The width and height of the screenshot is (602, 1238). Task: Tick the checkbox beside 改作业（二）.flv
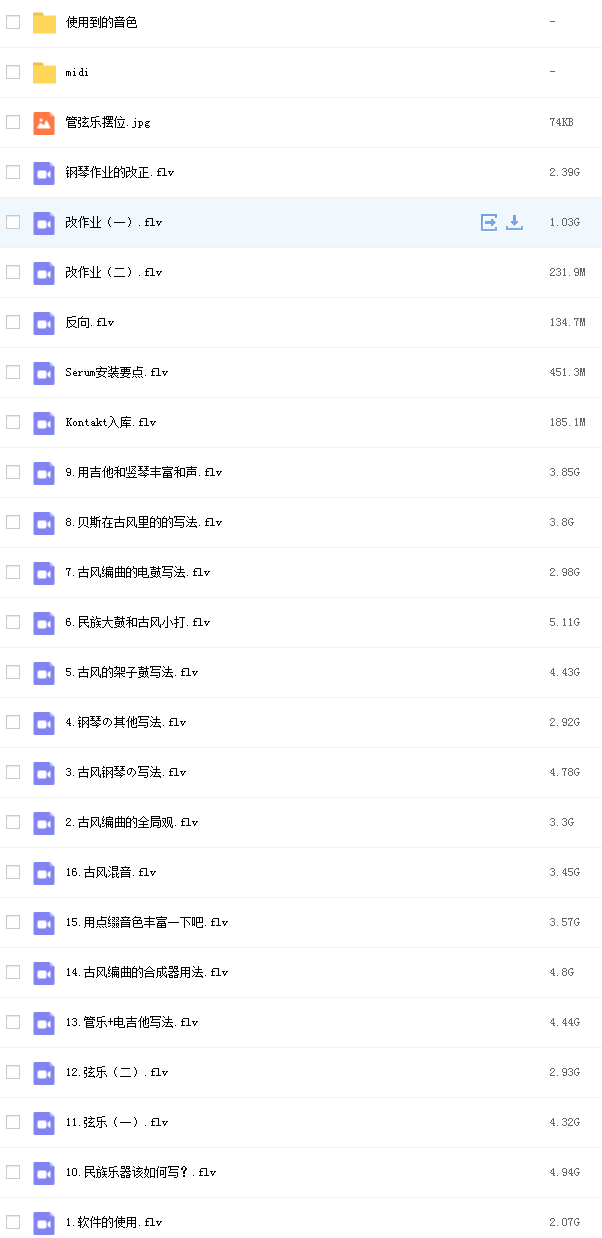click(x=13, y=272)
